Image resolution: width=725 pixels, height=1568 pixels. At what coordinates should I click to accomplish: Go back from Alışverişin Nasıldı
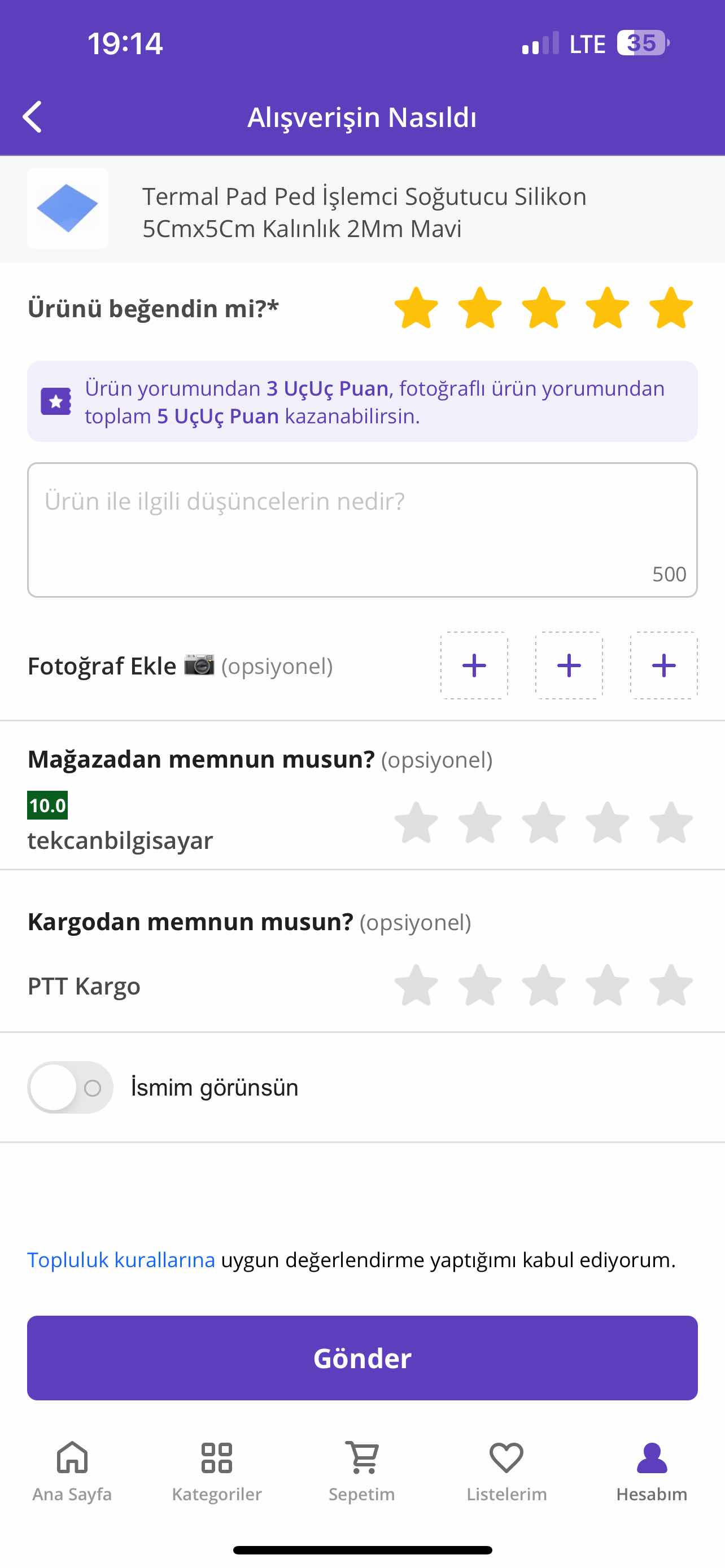(x=33, y=116)
